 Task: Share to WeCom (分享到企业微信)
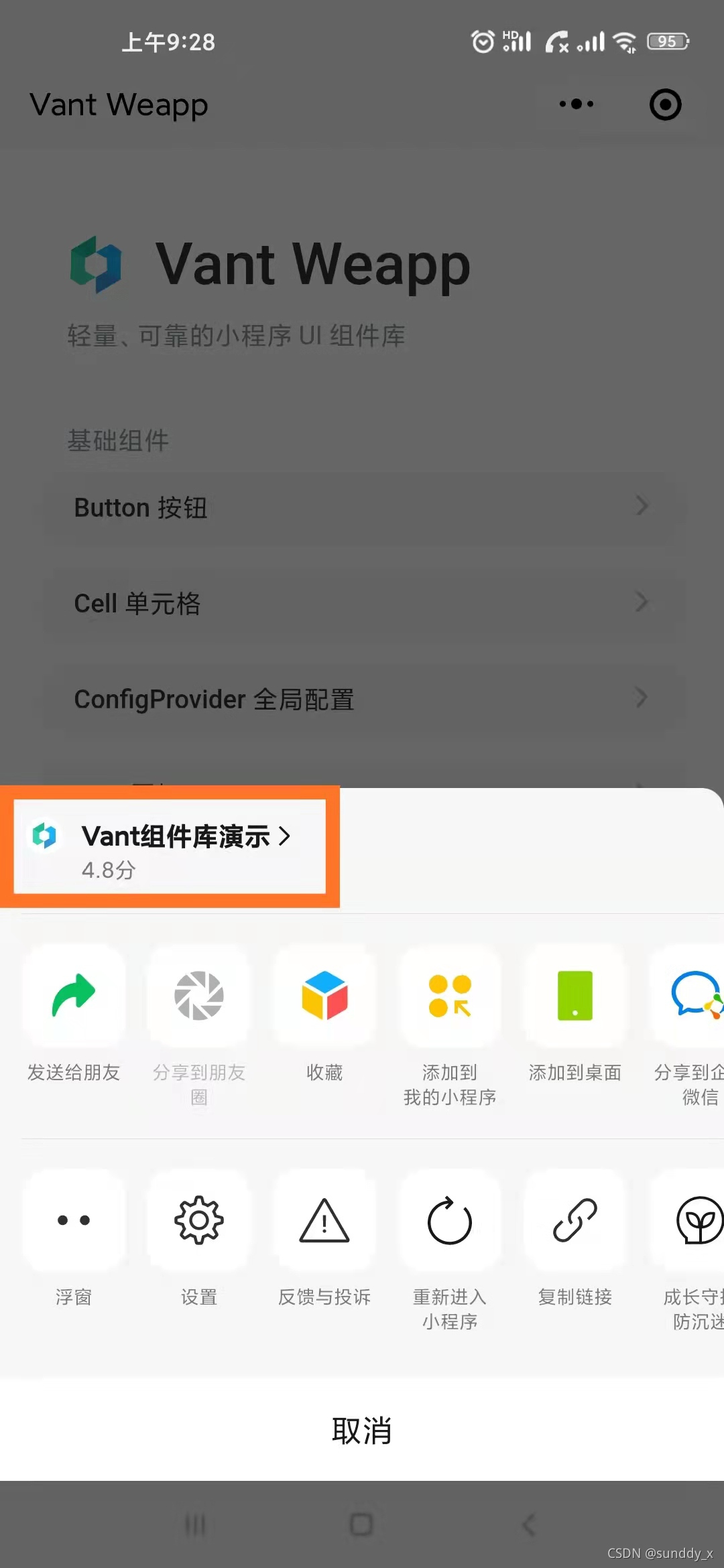click(x=694, y=996)
